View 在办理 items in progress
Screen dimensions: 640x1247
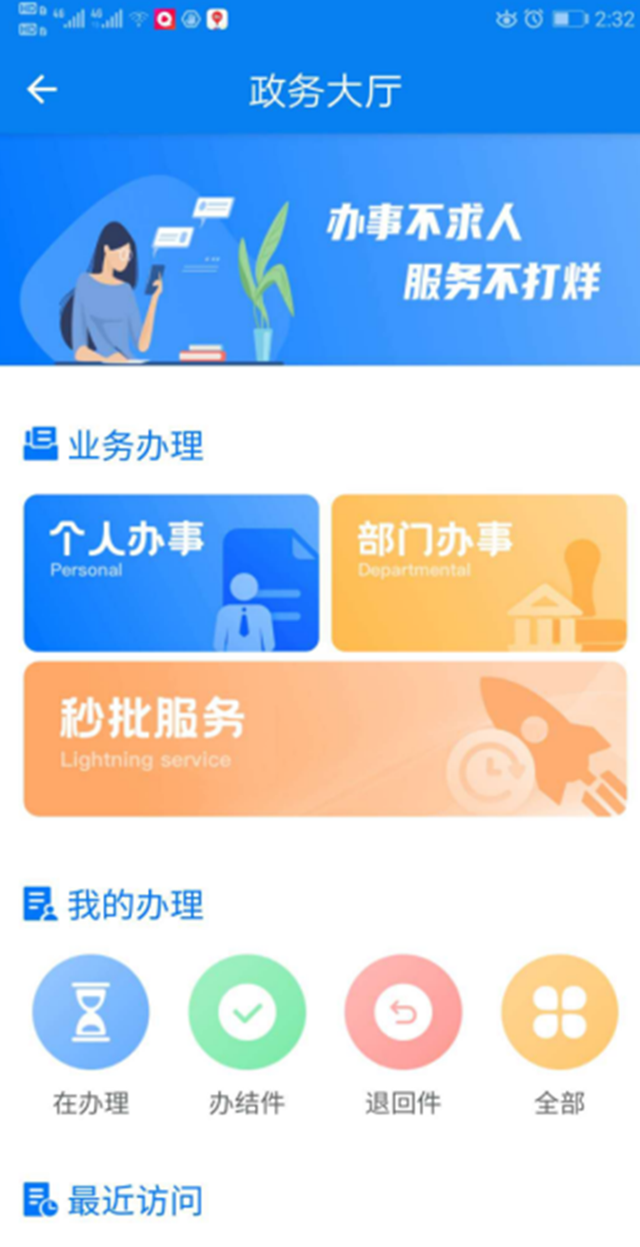pos(91,1013)
